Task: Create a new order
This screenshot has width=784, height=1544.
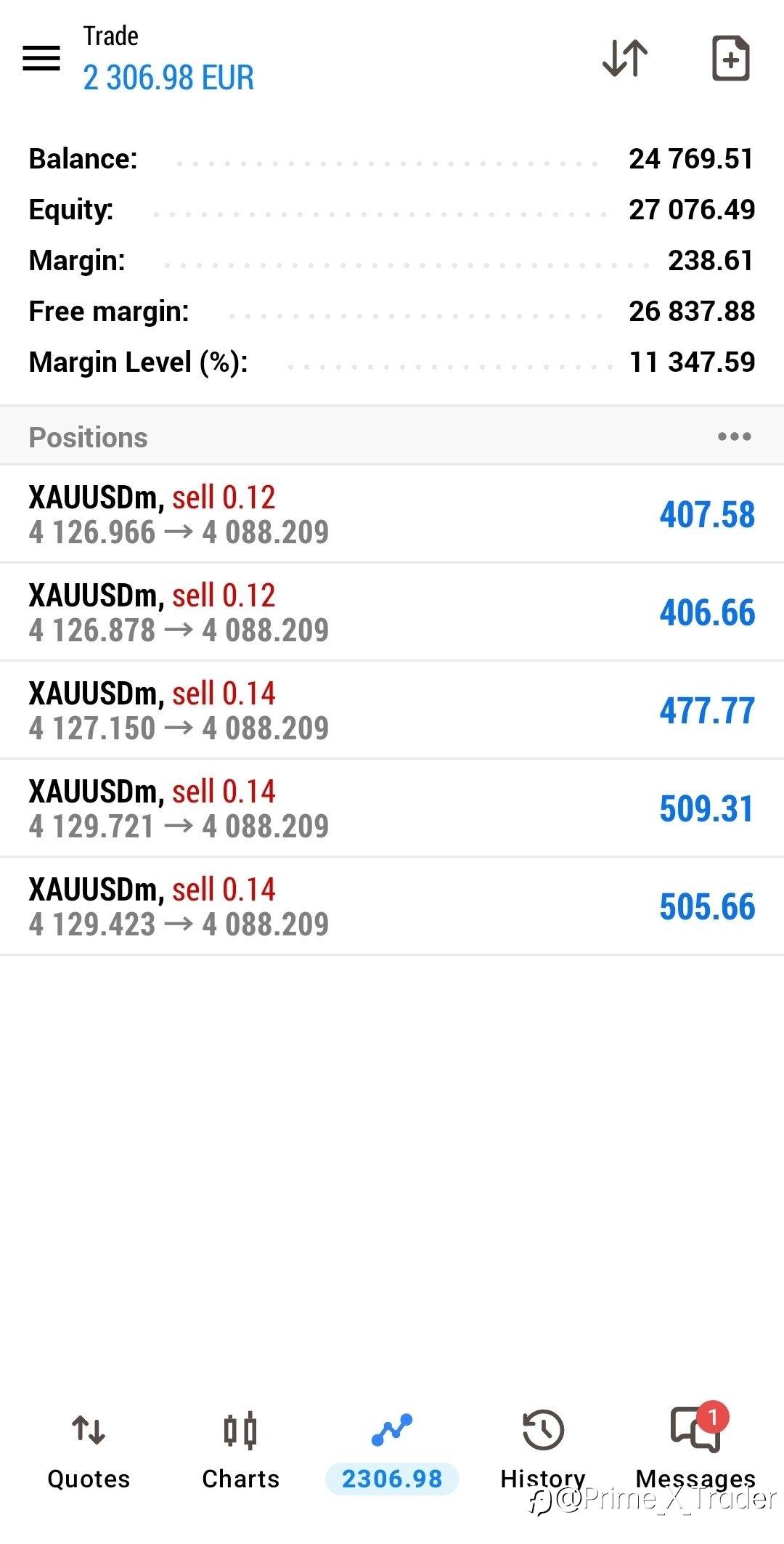Action: tap(730, 58)
